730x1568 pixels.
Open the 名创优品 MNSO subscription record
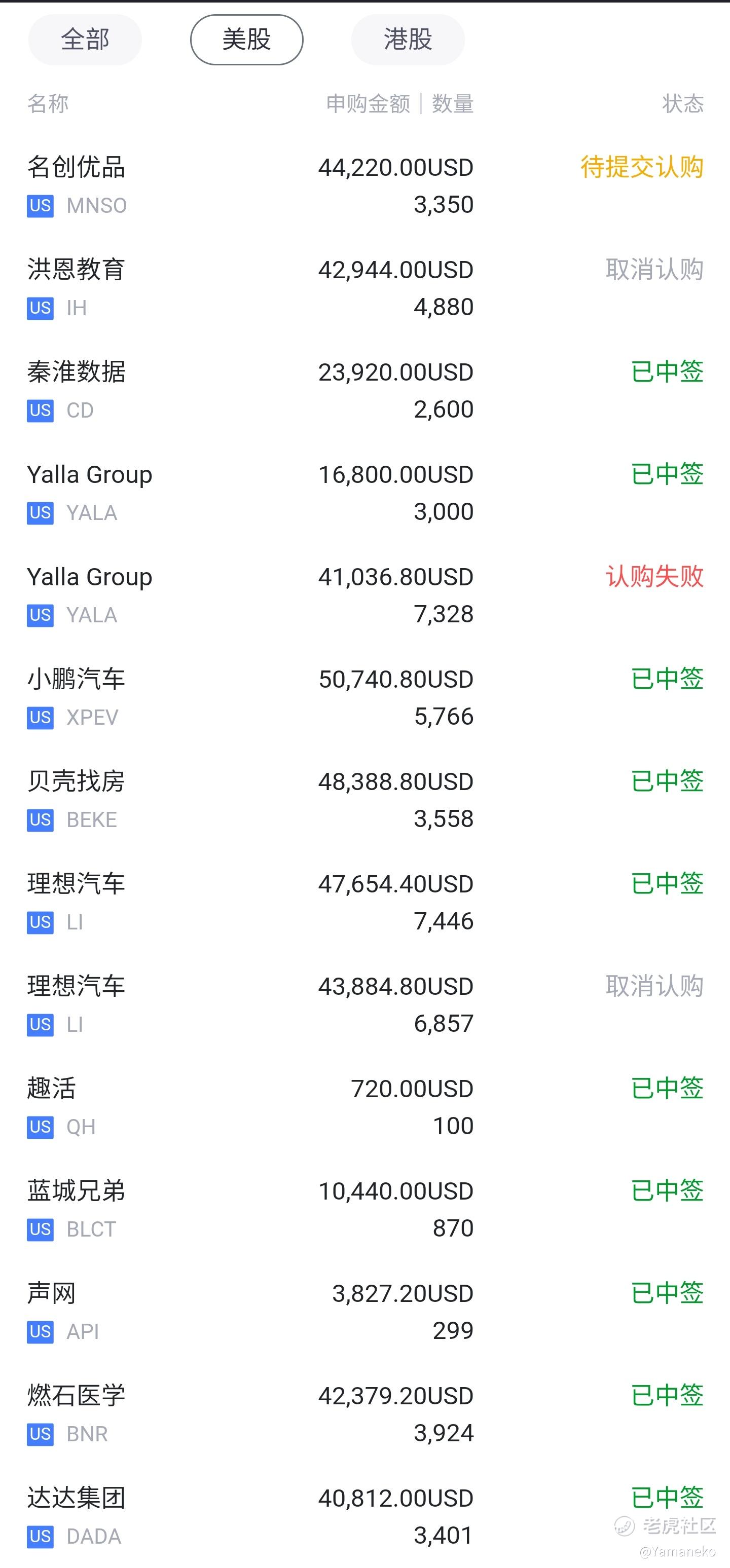tap(364, 185)
